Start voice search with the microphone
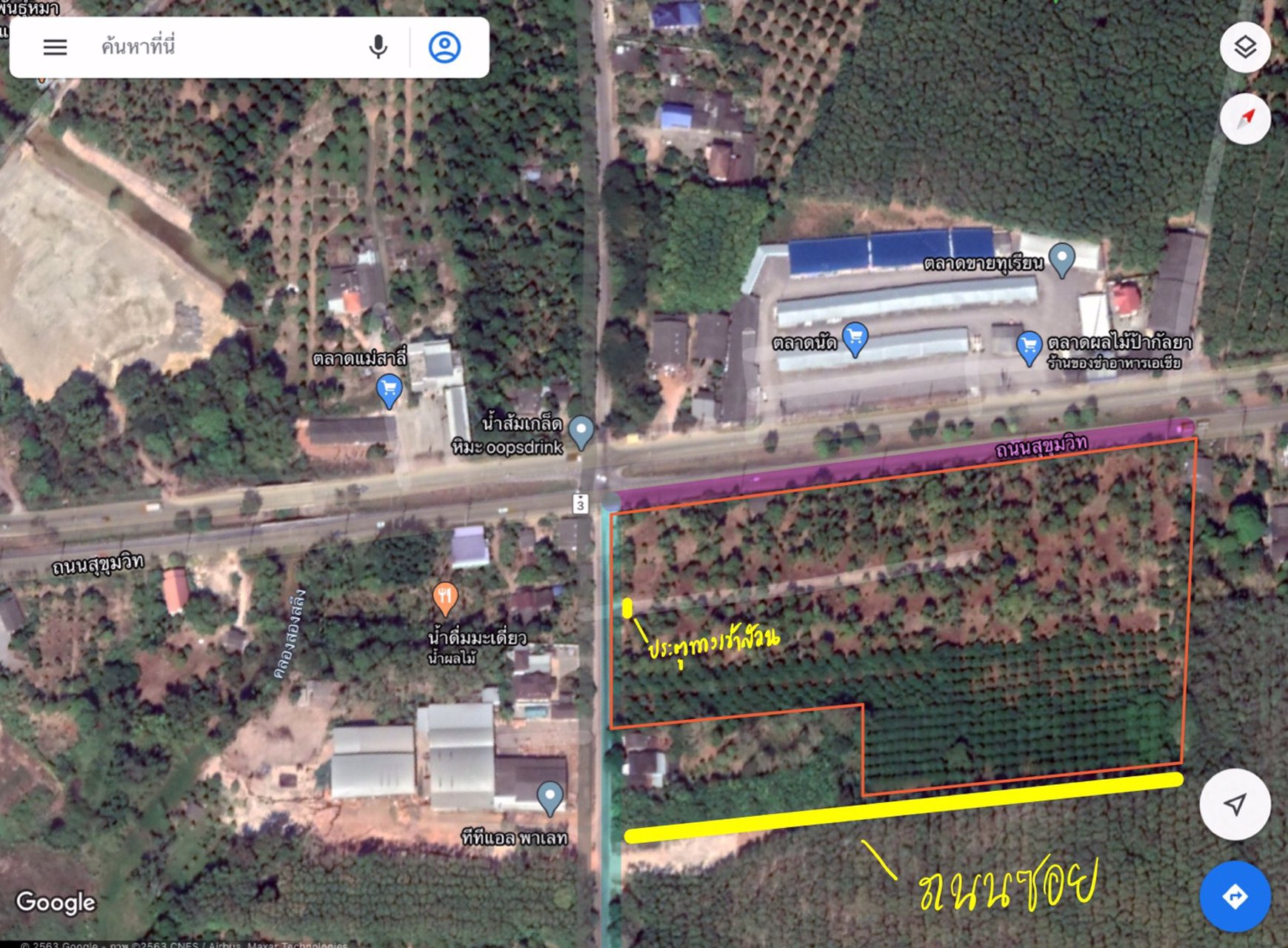This screenshot has height=948, width=1288. (x=378, y=47)
